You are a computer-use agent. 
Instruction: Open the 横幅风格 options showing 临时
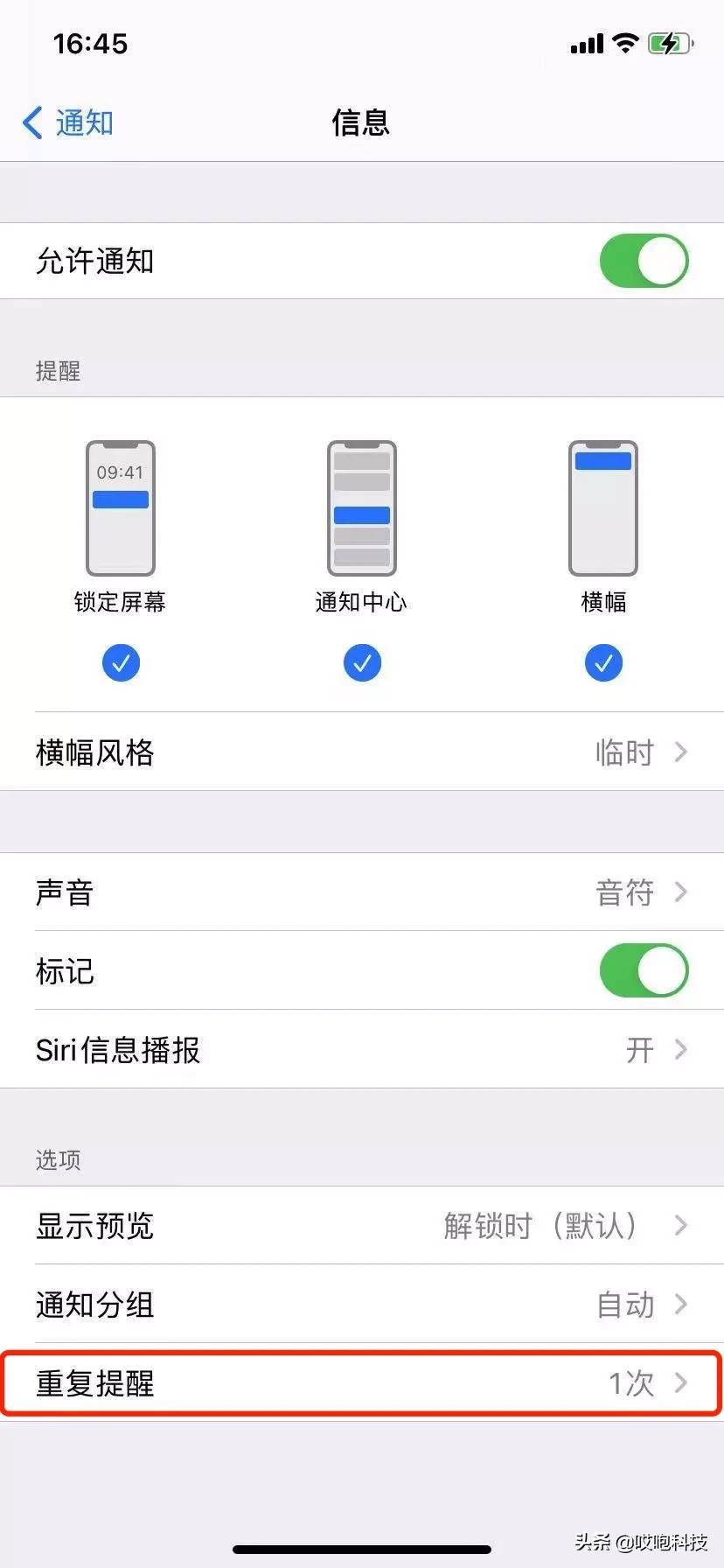[x=362, y=752]
